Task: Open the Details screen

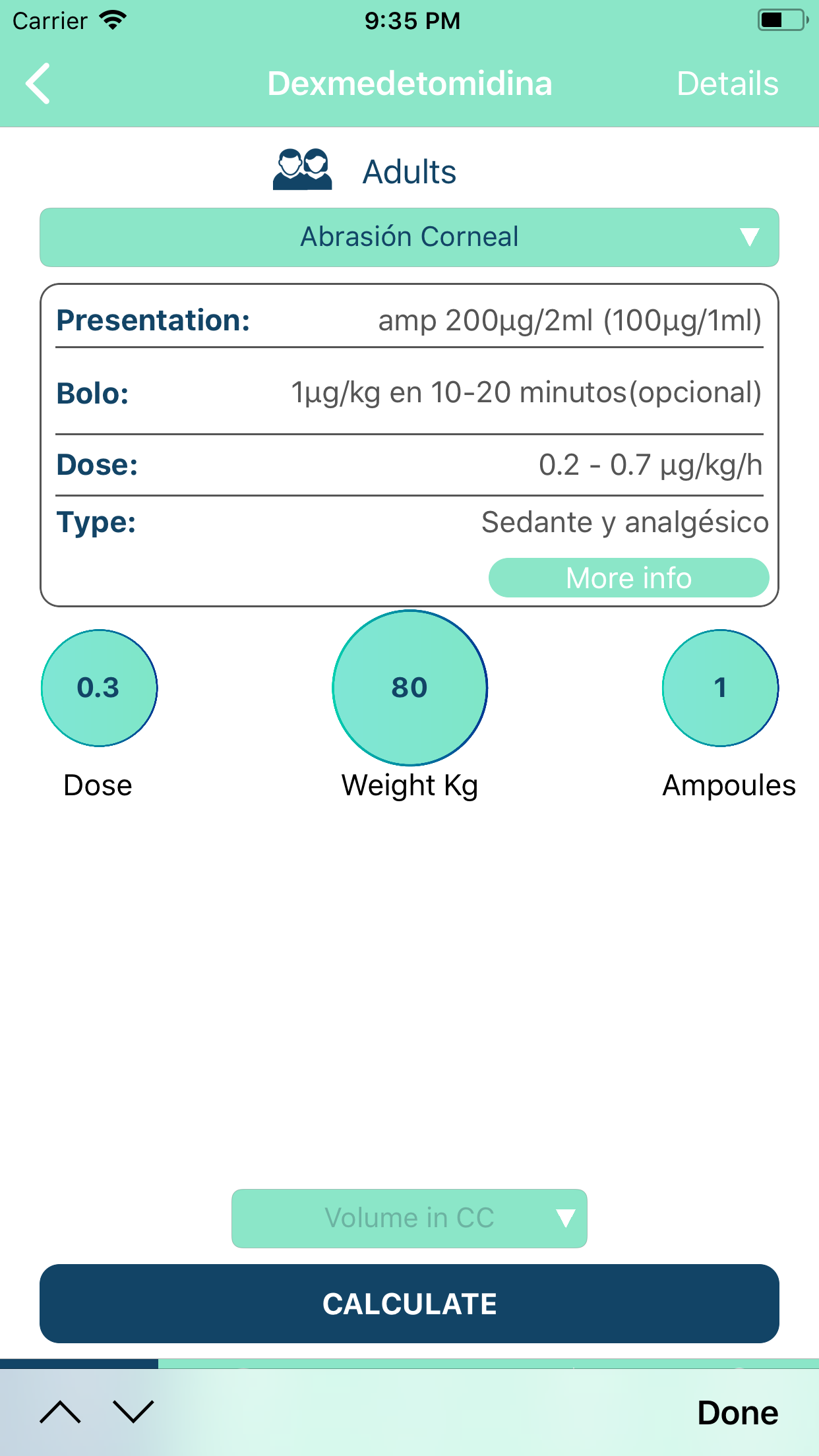Action: (727, 84)
